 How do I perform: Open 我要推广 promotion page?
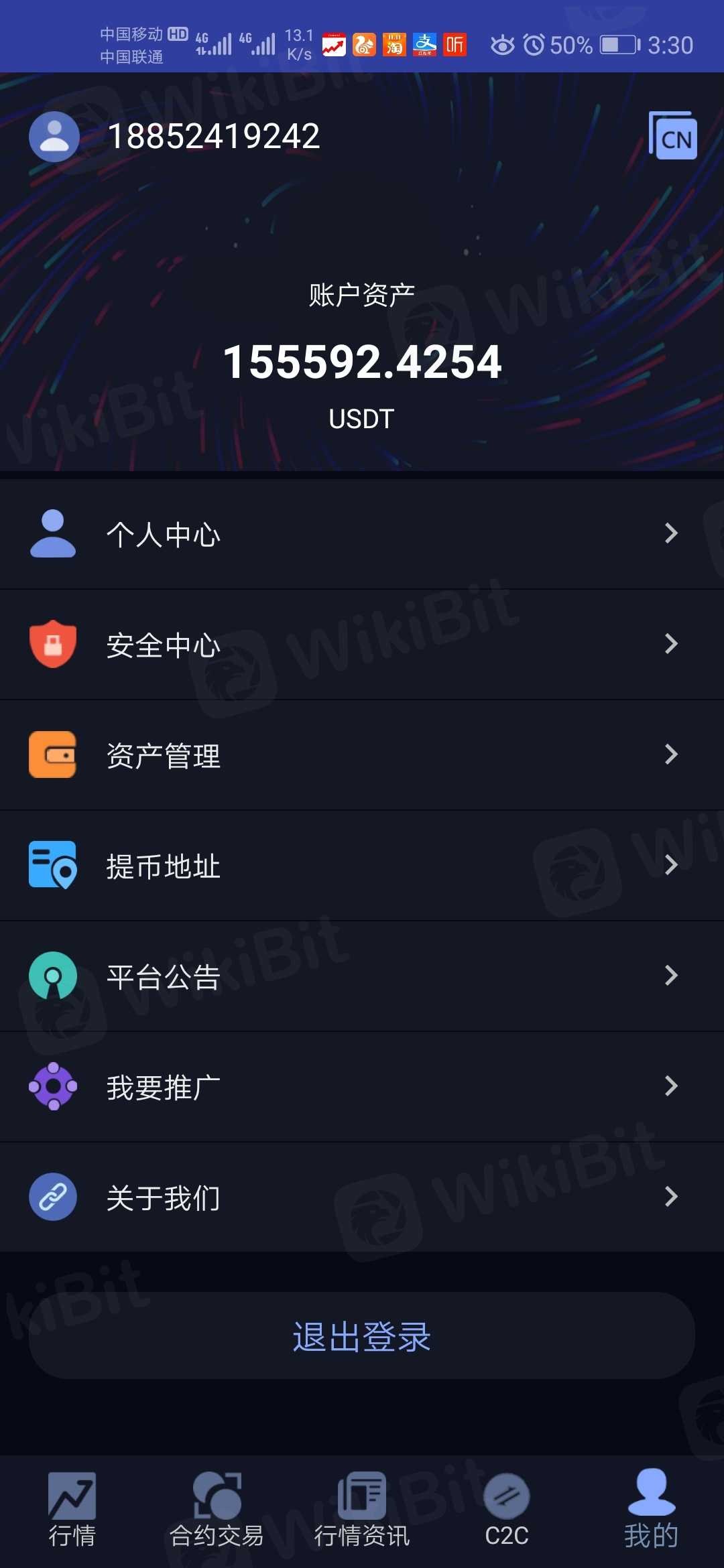click(x=362, y=1087)
